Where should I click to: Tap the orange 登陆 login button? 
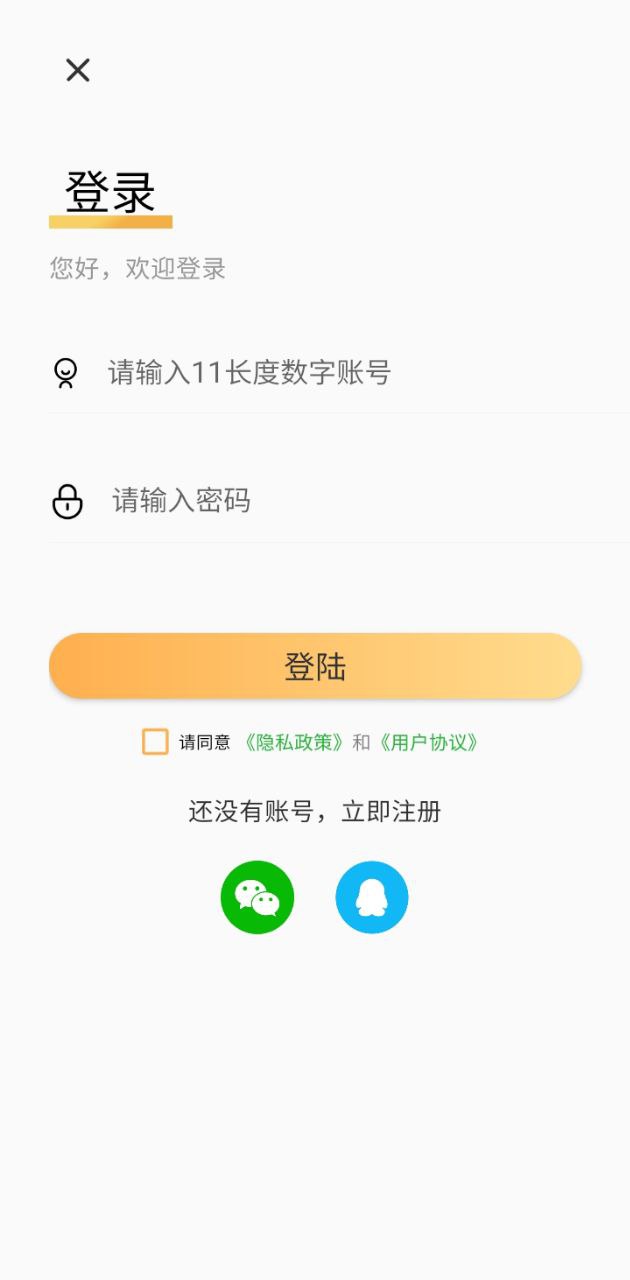(315, 666)
